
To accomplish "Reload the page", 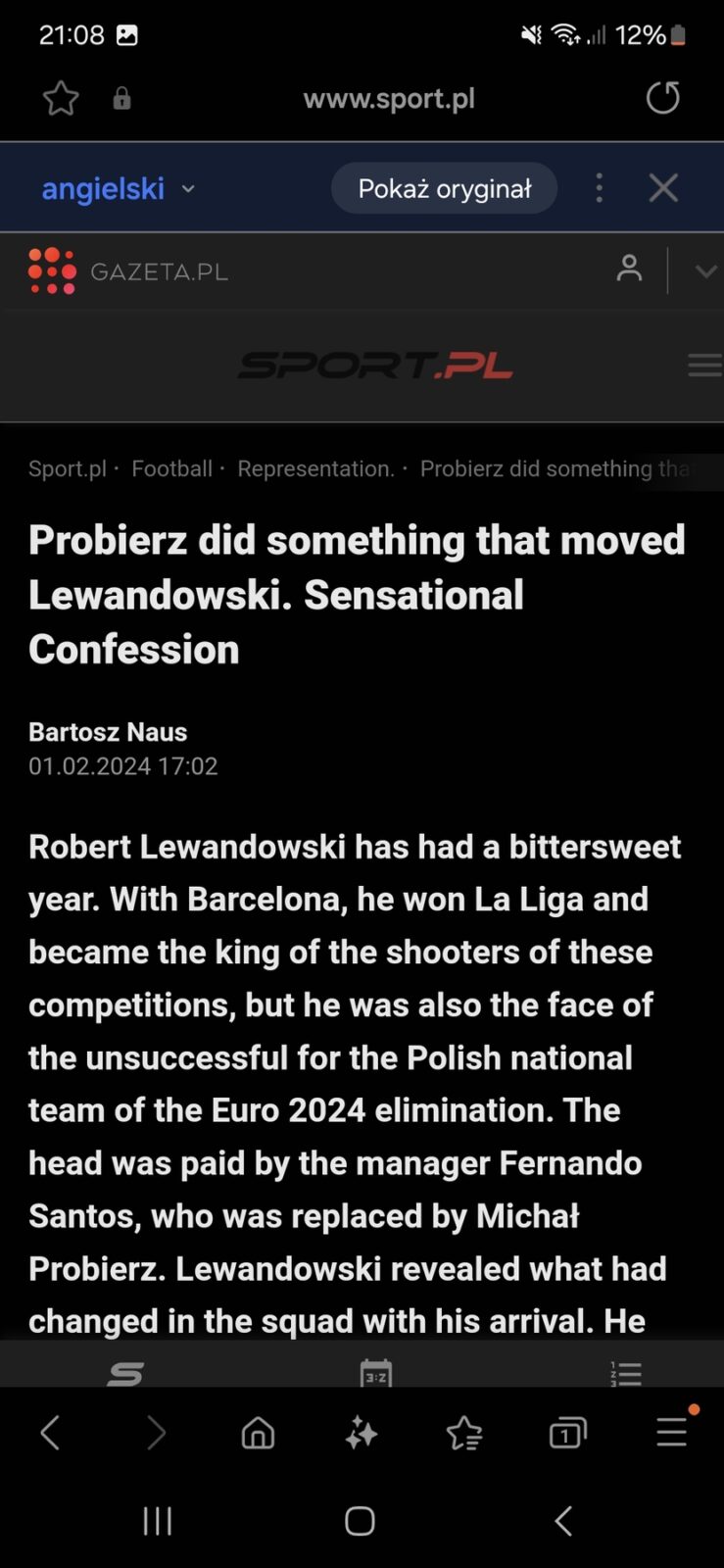I will tap(662, 98).
